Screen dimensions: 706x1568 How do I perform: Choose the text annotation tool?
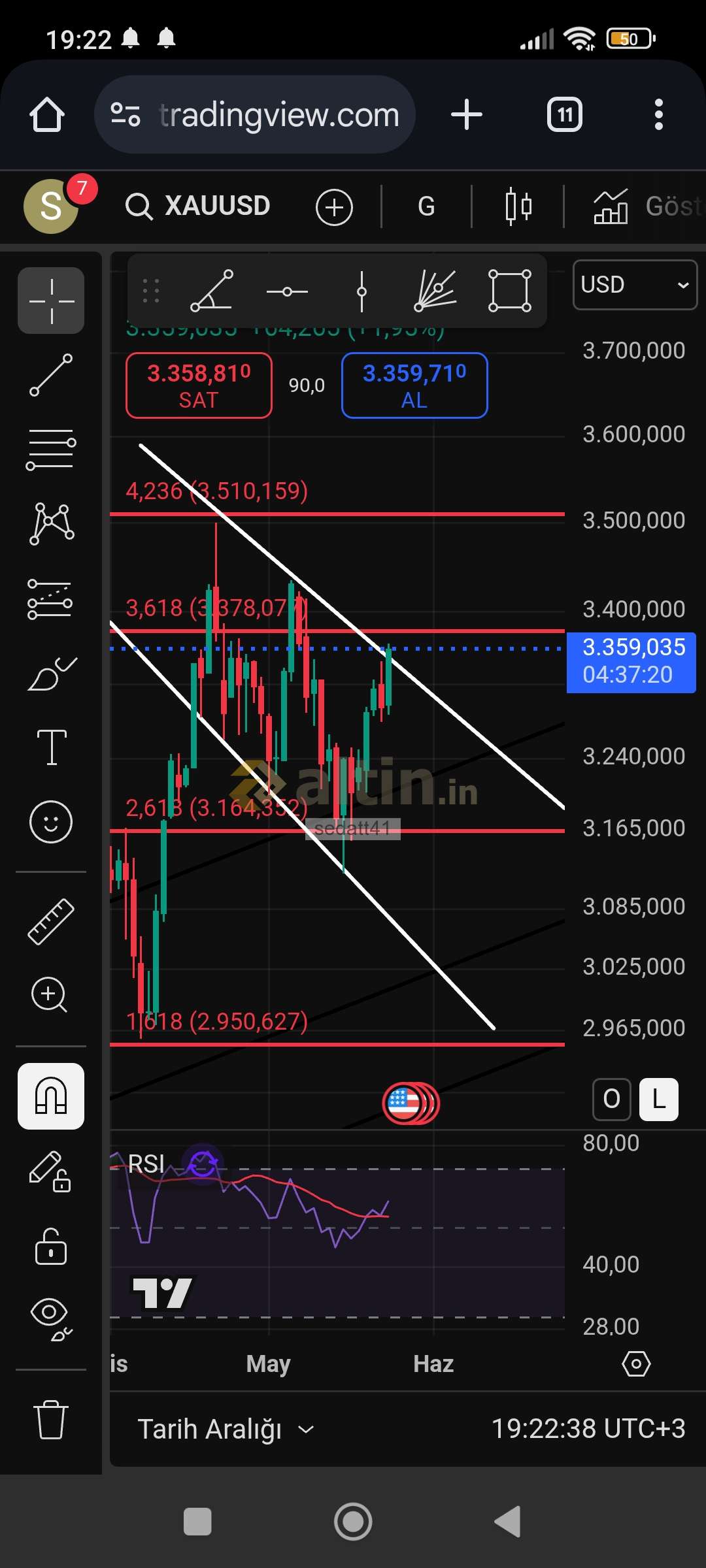point(51,747)
